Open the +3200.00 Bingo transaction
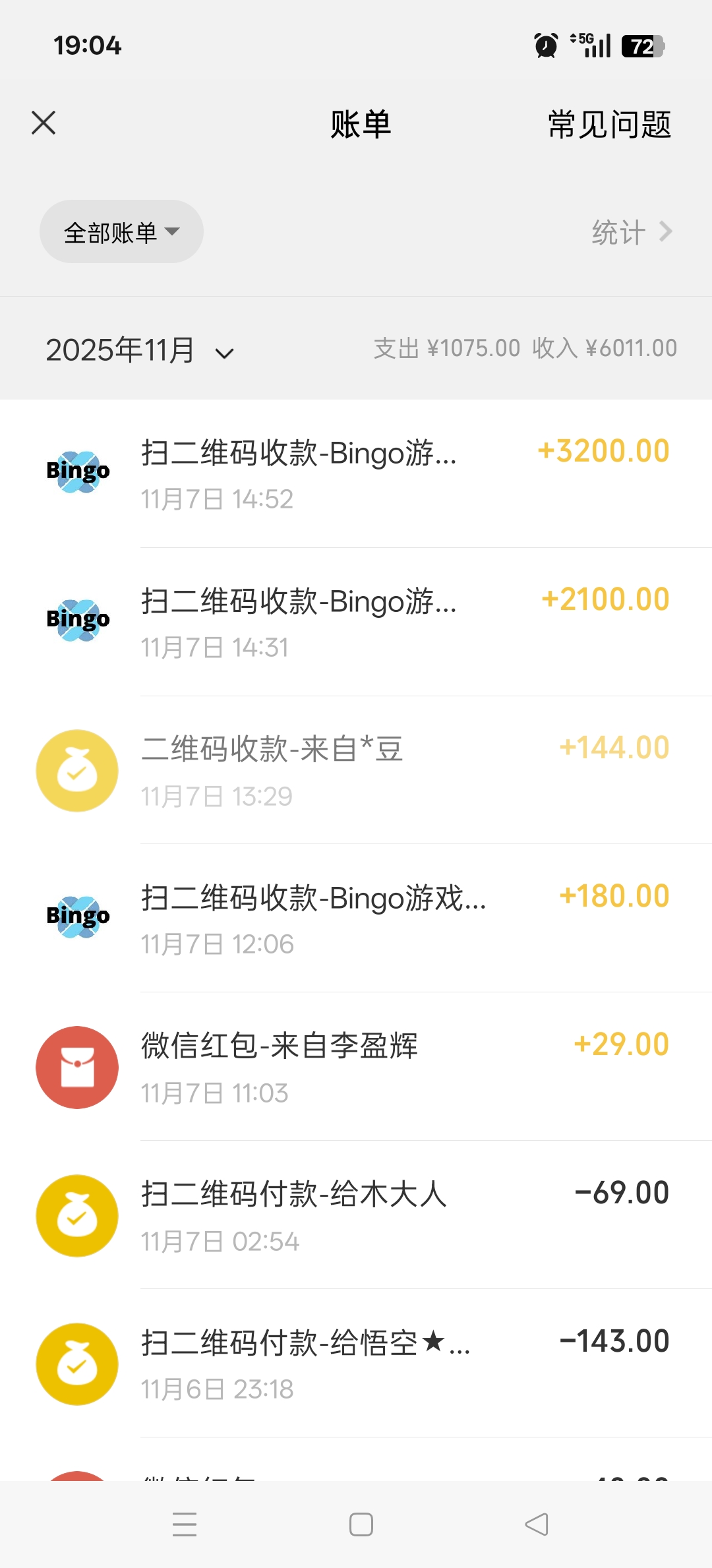The image size is (712, 1568). 356,473
